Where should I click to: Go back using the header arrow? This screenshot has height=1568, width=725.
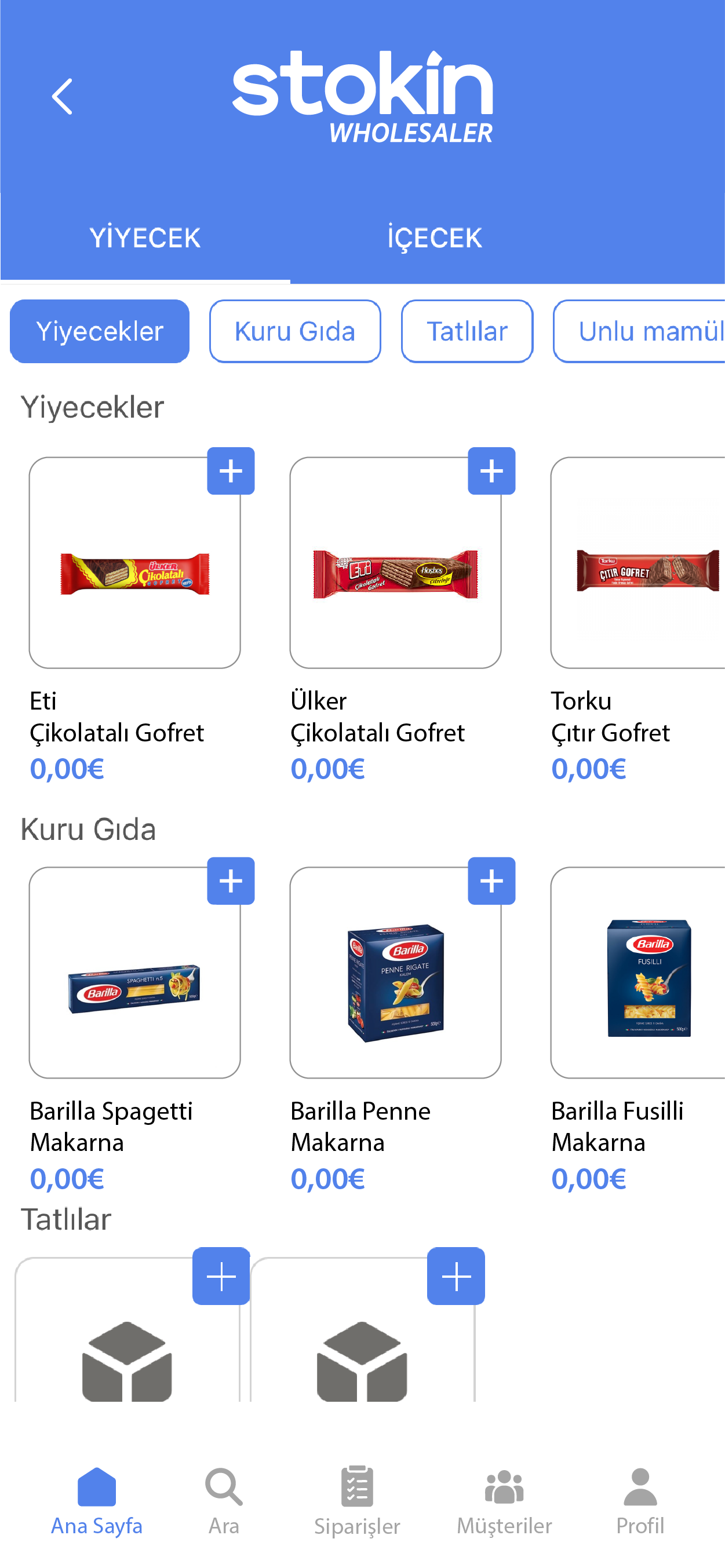[61, 96]
